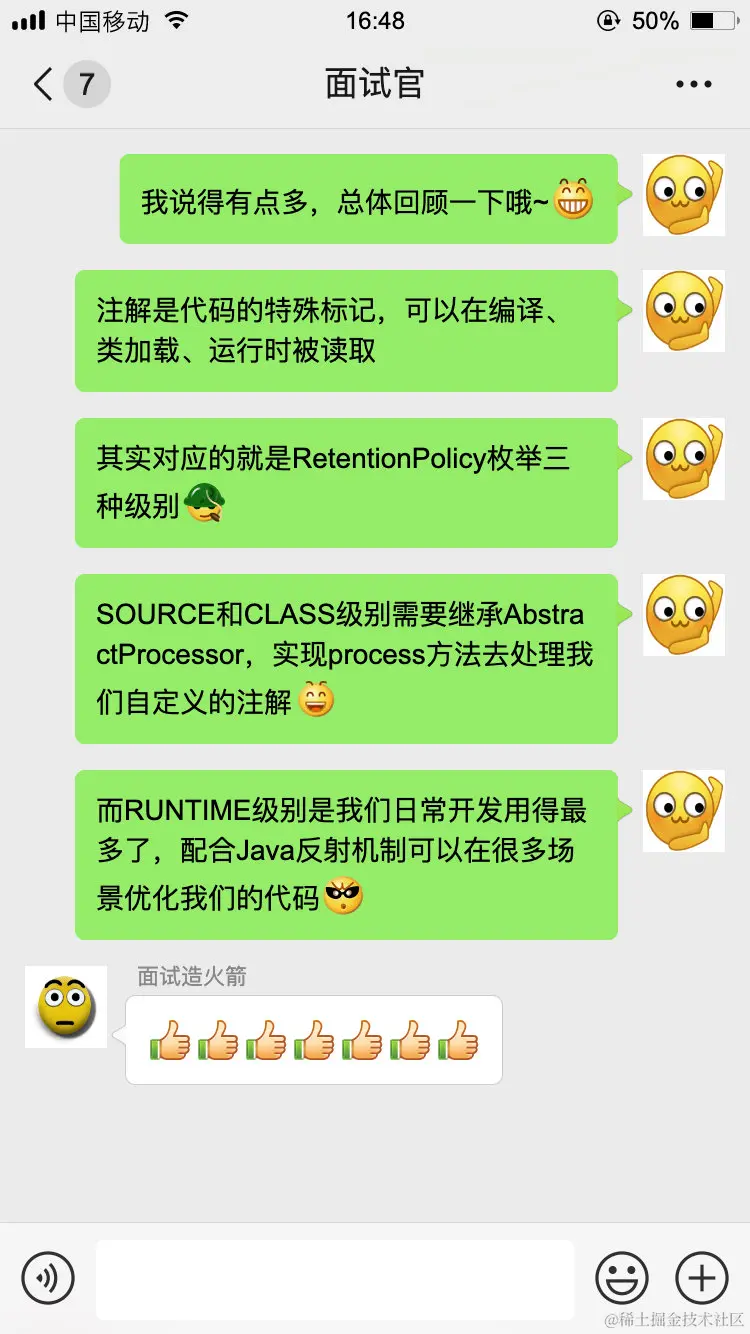
Task: Open the emoji sticker panel
Action: click(x=622, y=1277)
